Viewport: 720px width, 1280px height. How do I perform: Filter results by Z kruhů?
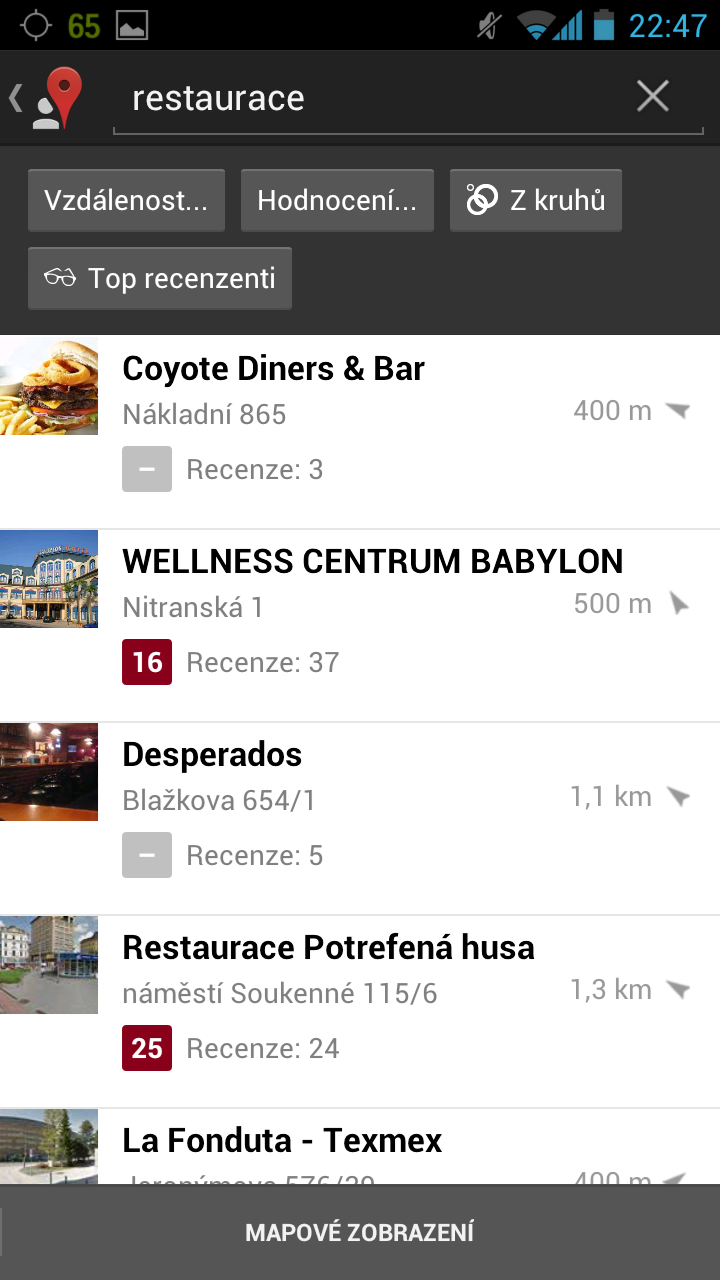click(x=536, y=200)
